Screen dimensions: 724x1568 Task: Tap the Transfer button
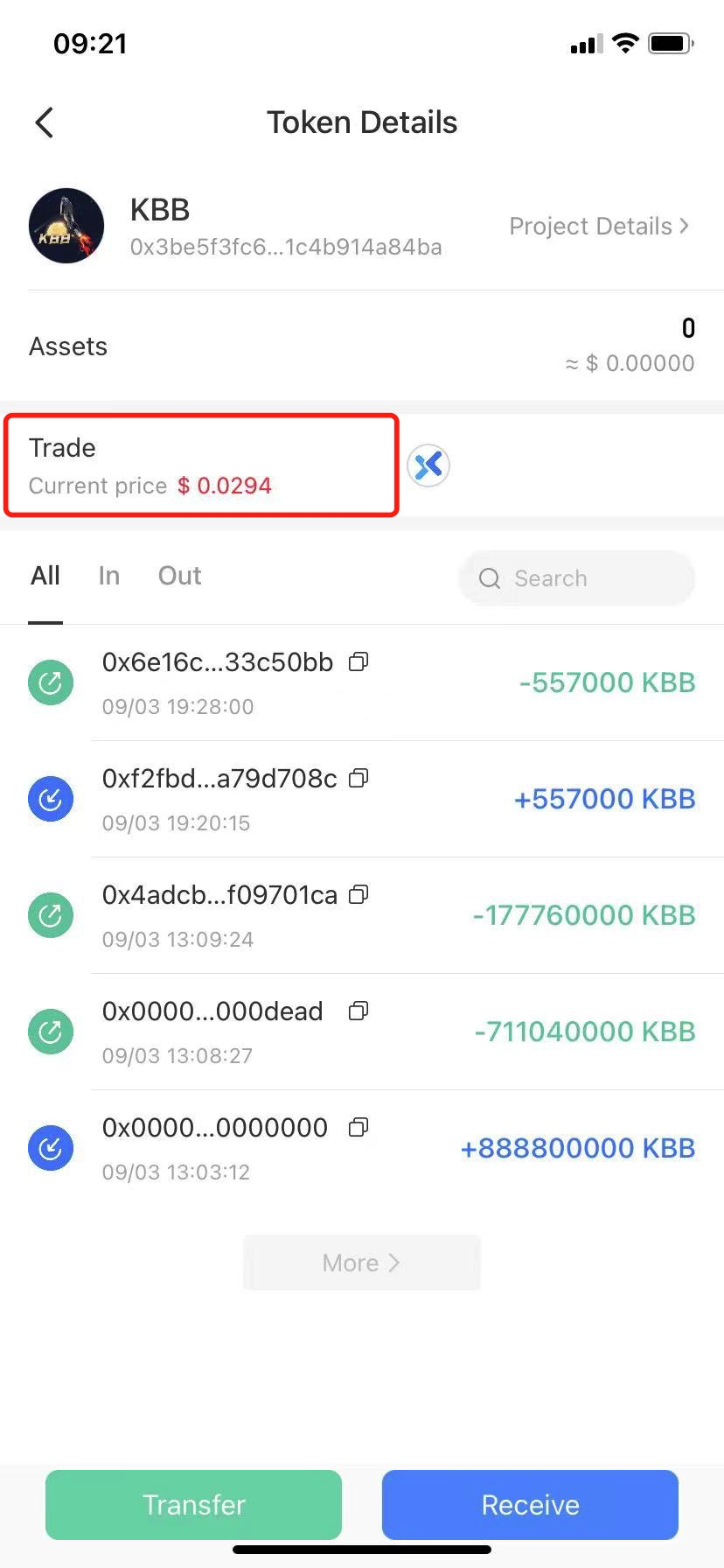click(x=193, y=1504)
